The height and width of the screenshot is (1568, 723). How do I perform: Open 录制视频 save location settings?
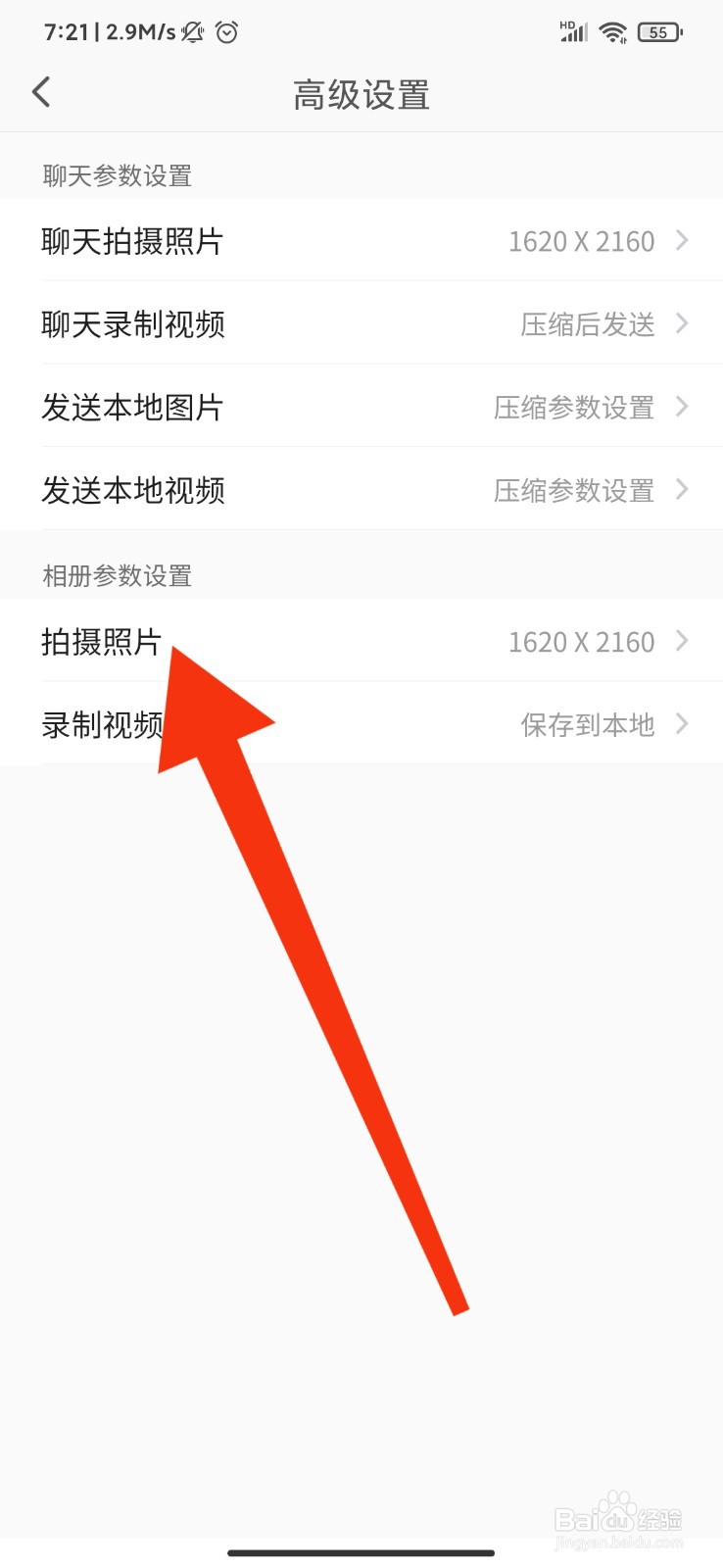(x=362, y=725)
